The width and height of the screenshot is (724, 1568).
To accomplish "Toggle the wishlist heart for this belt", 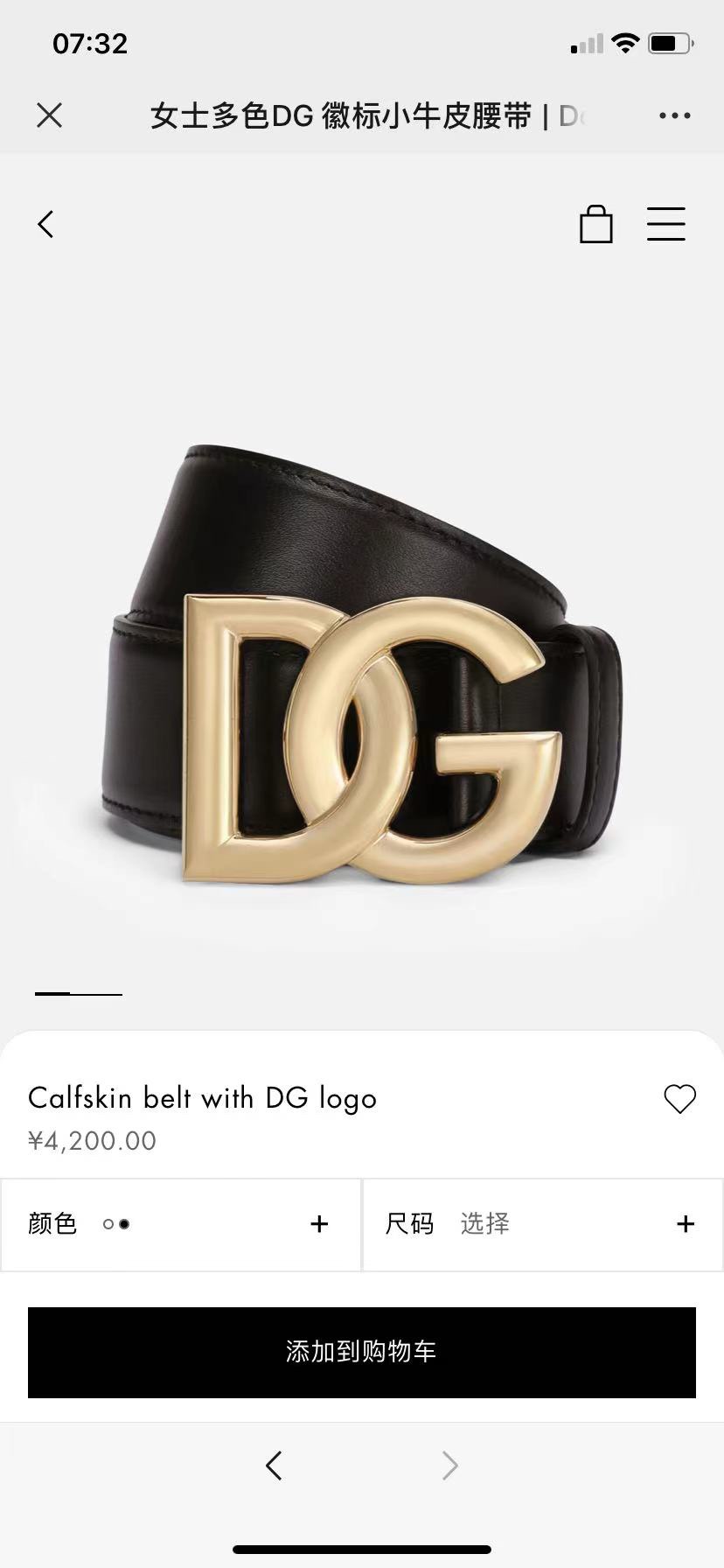I will [x=679, y=1099].
